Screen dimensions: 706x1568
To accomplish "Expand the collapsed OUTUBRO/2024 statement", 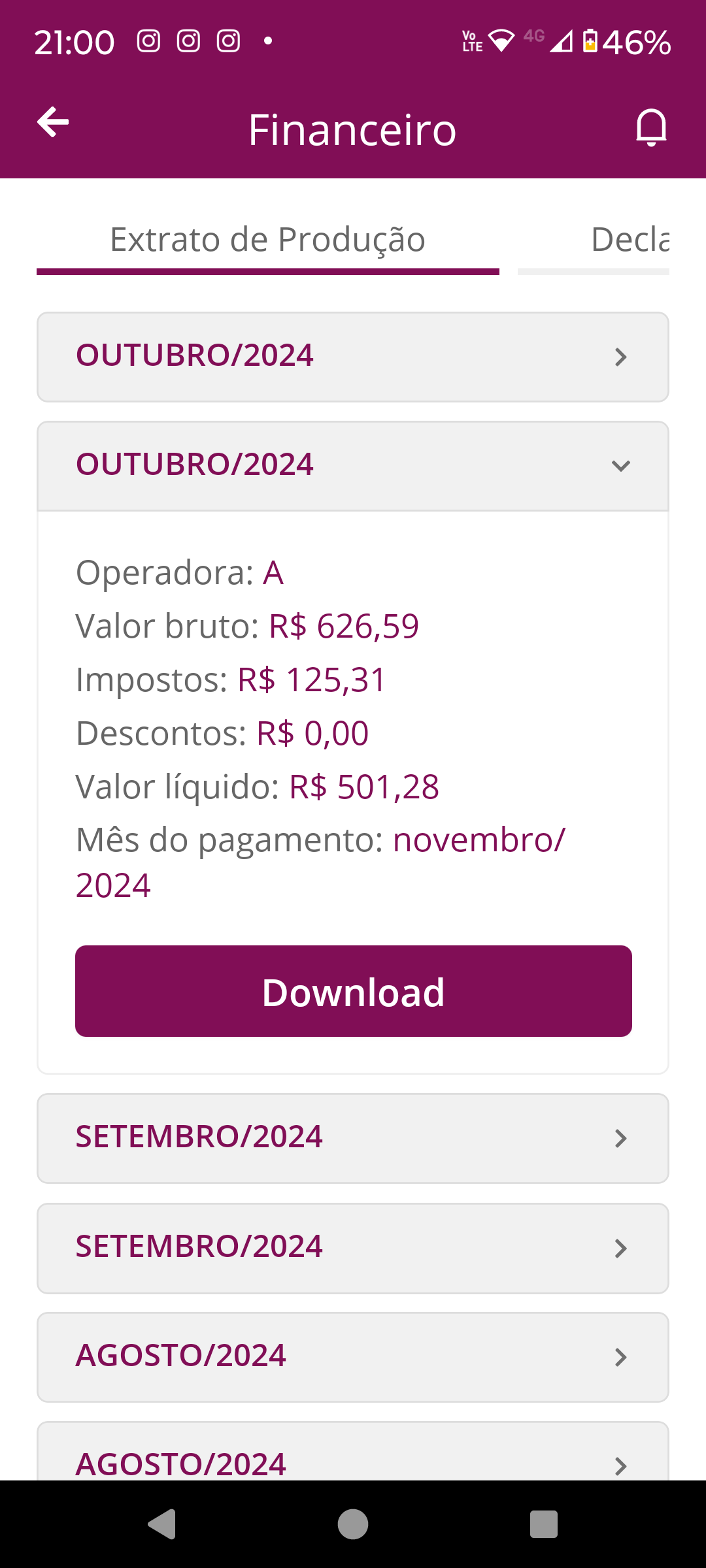I will coord(353,357).
